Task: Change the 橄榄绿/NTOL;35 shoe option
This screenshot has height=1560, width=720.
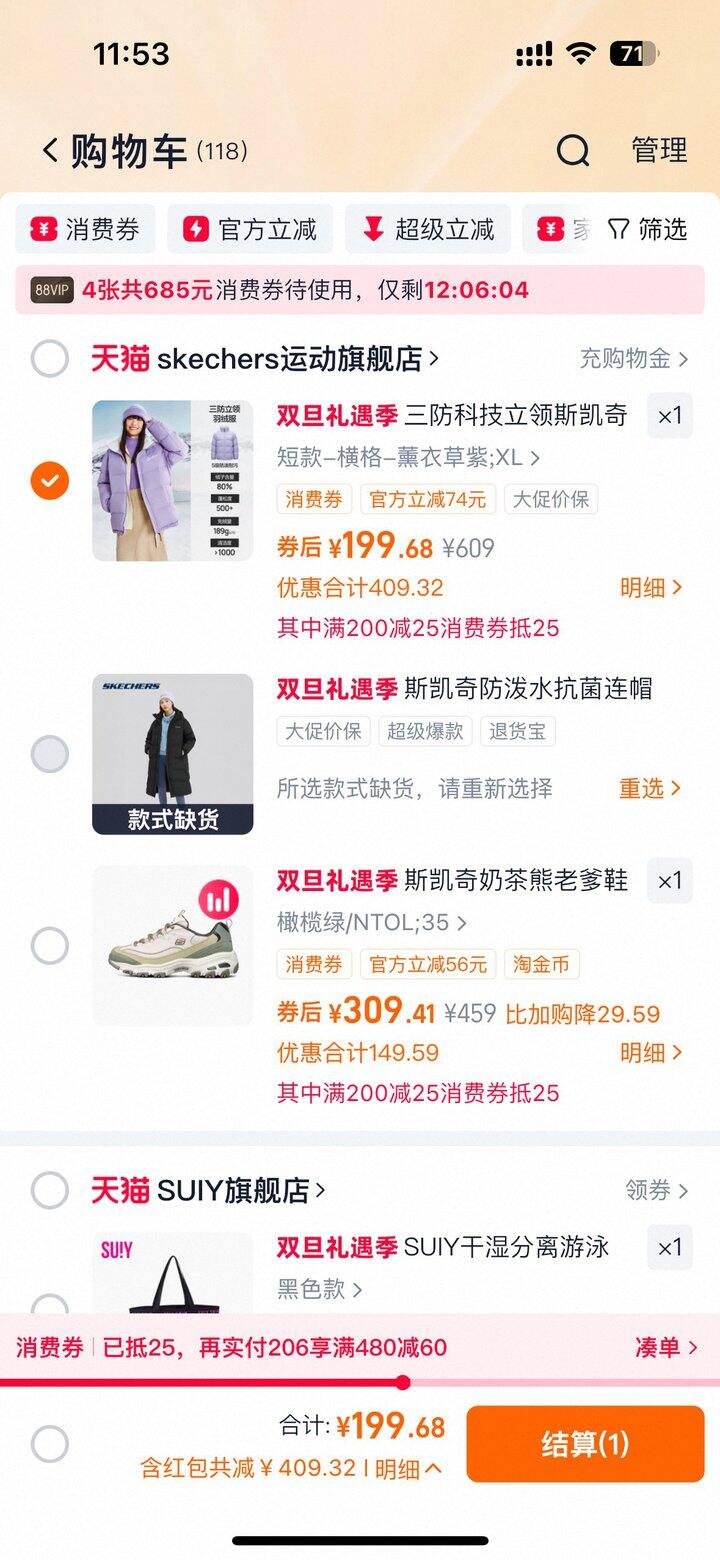Action: pyautogui.click(x=372, y=922)
